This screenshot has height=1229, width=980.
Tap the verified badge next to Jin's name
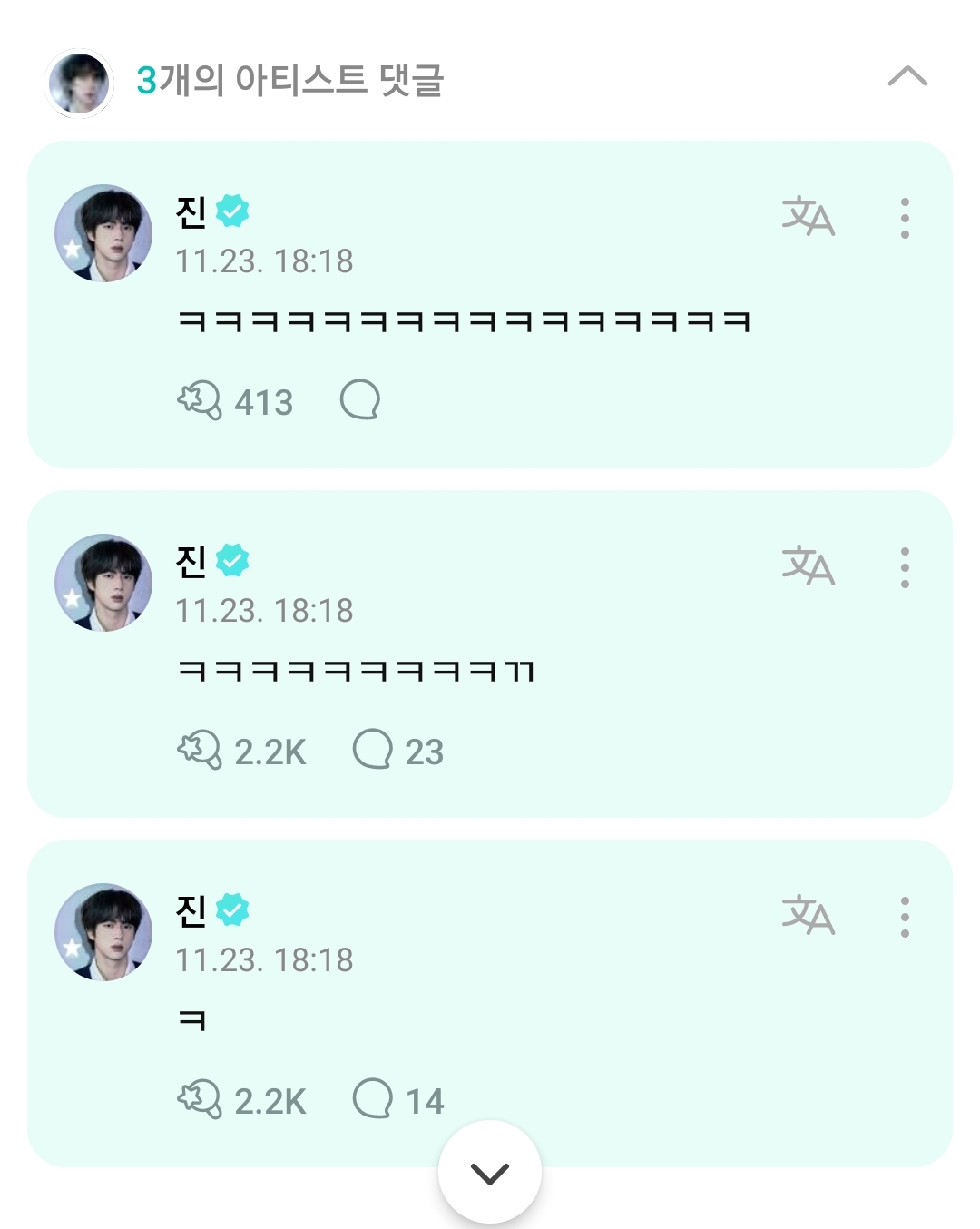click(233, 210)
